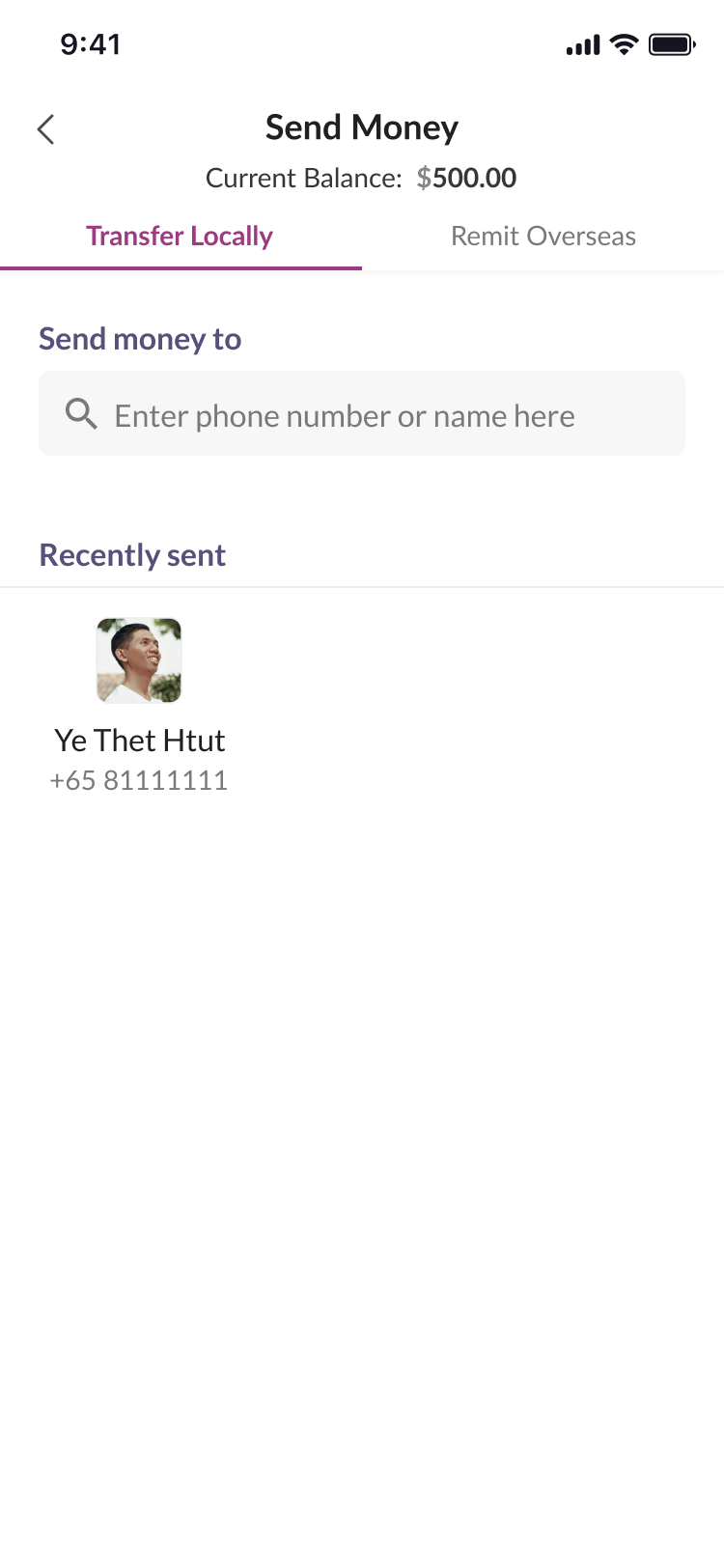Switch to the Remit Overseas tab
The image size is (724, 1568).
tap(543, 237)
